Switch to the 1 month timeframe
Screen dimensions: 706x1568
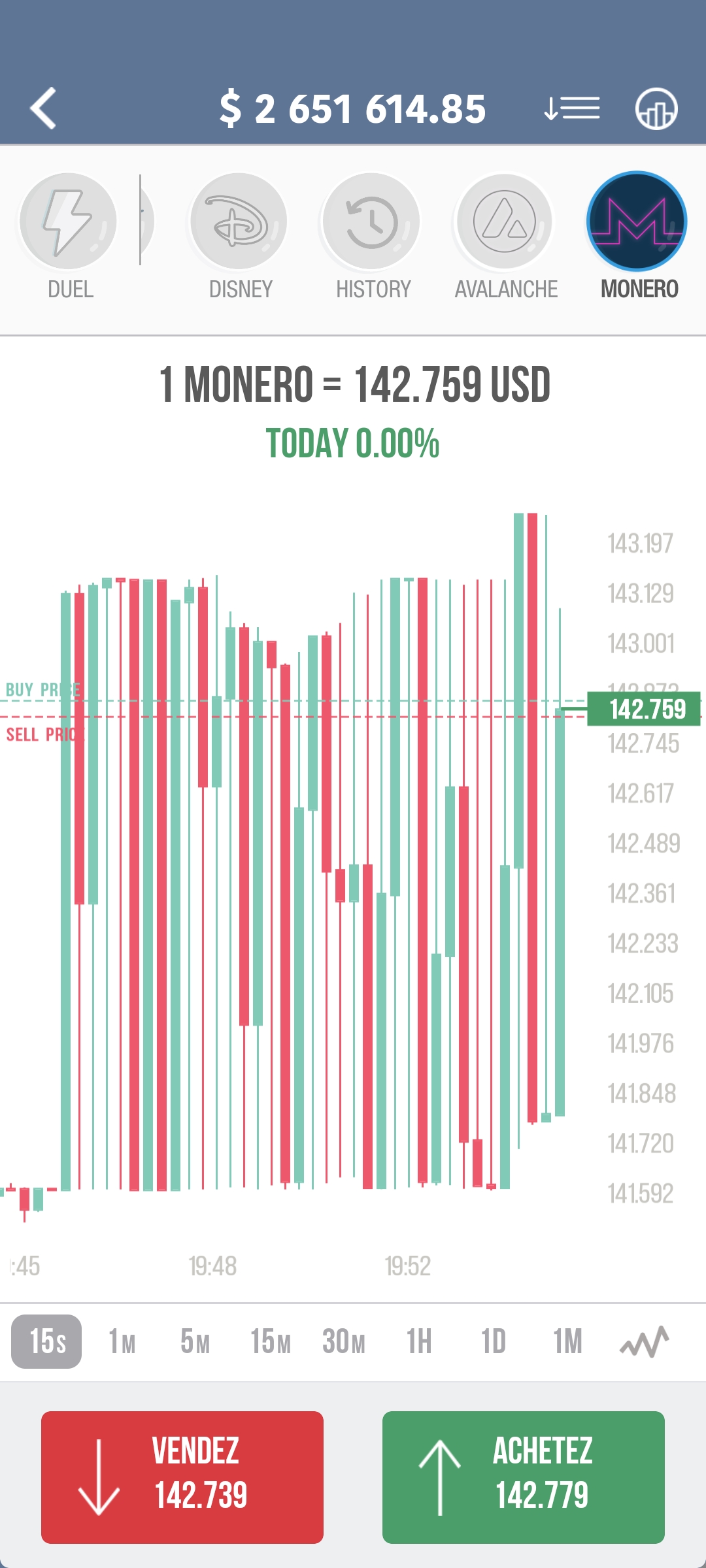[x=567, y=1342]
